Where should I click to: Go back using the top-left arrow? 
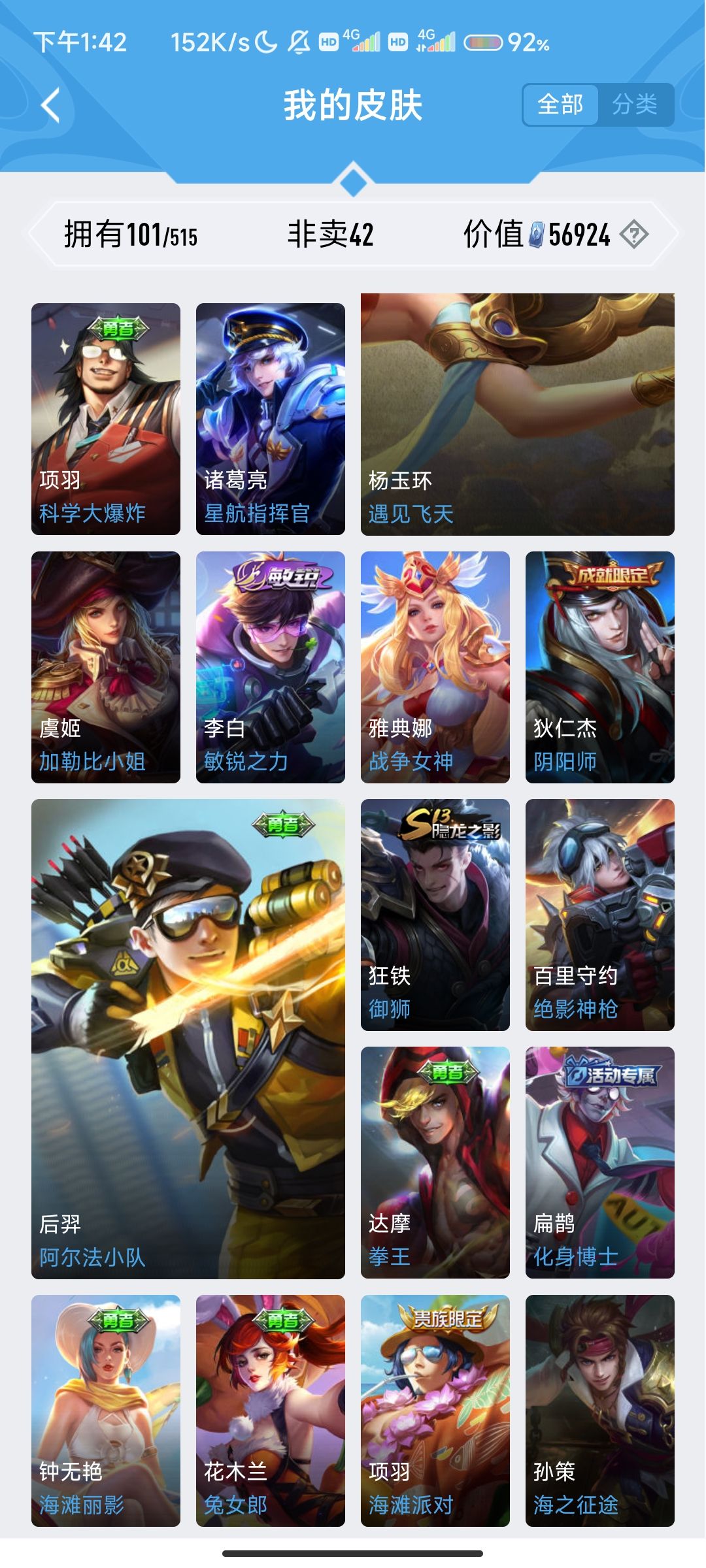coord(51,105)
